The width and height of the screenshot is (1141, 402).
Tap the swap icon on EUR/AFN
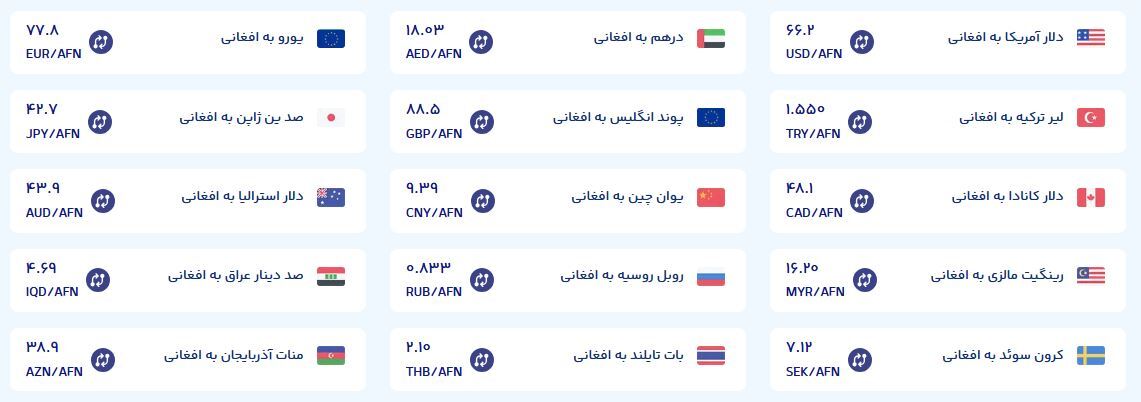point(100,42)
